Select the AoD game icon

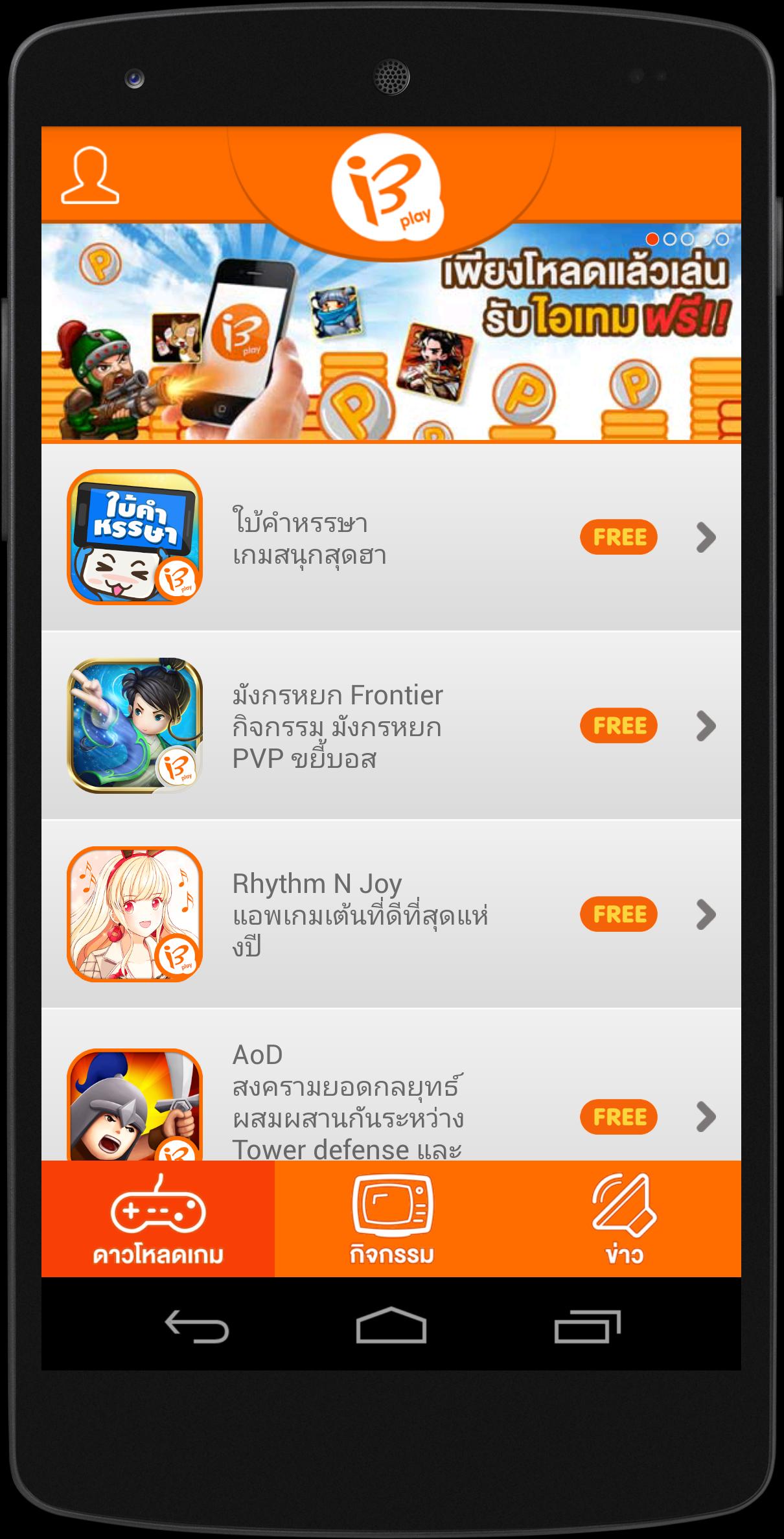click(x=136, y=1102)
